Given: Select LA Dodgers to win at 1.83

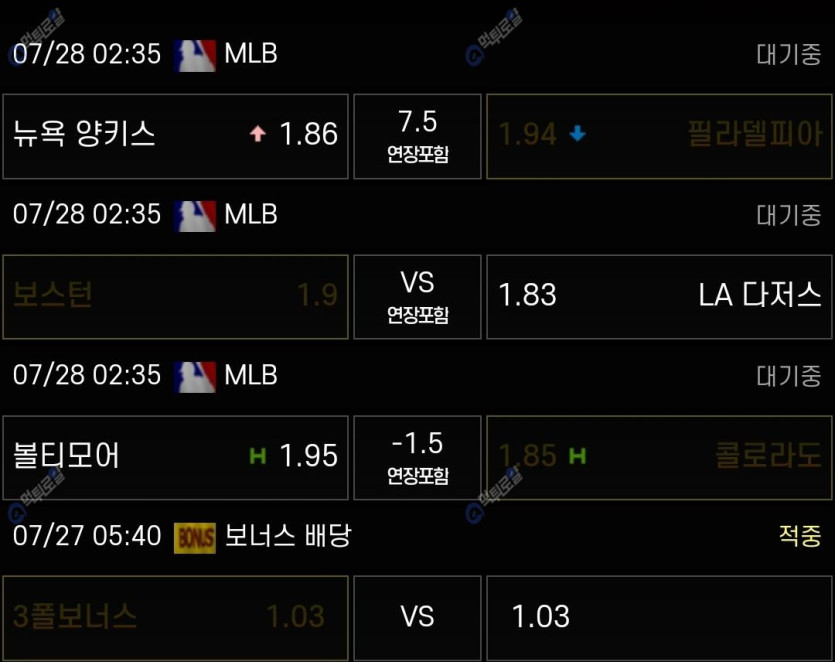Looking at the screenshot, I should point(659,296).
